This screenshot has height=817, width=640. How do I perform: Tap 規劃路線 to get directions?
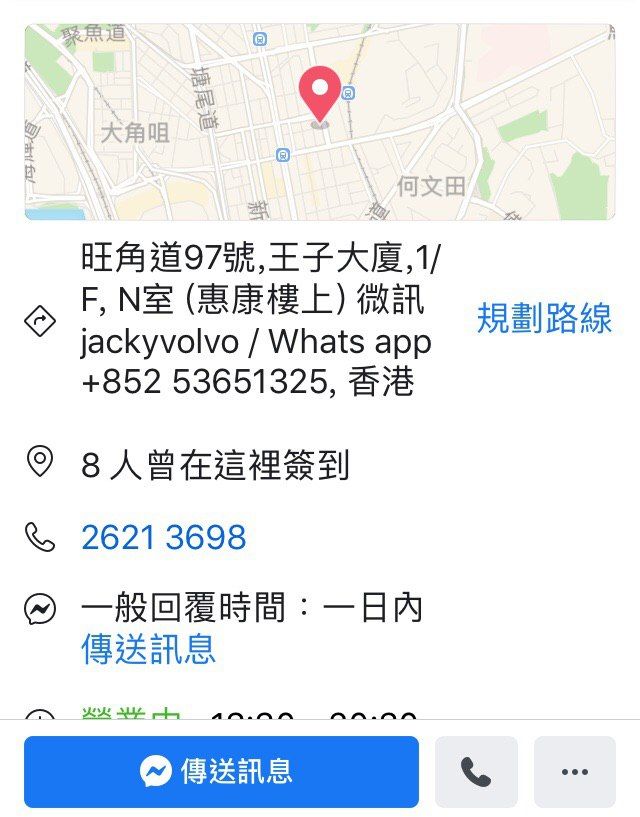[544, 319]
